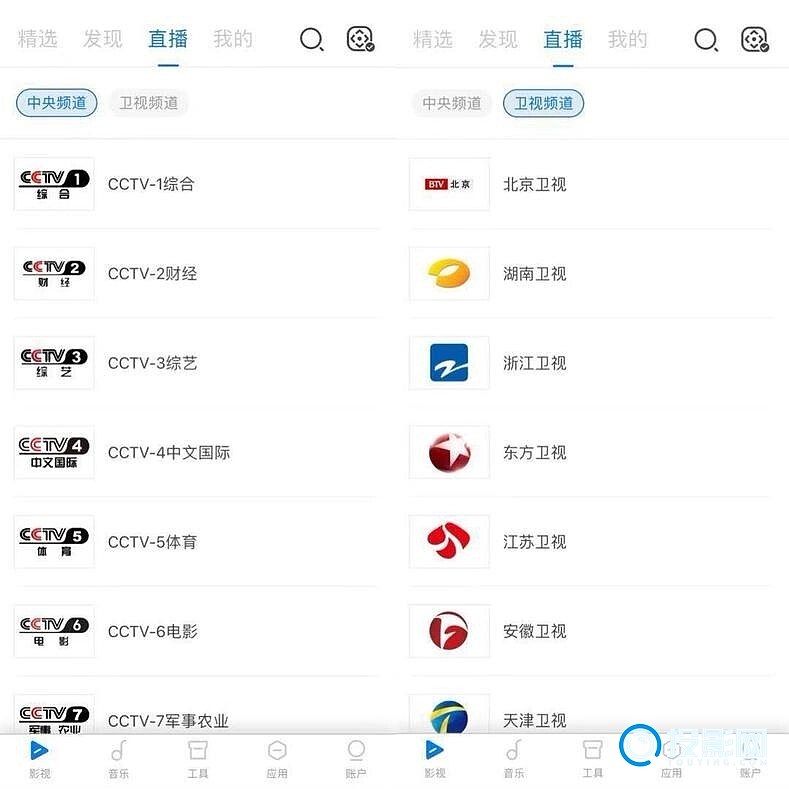The width and height of the screenshot is (789, 789).
Task: Open the CCTV-7军事农业 channel
Action: [167, 719]
